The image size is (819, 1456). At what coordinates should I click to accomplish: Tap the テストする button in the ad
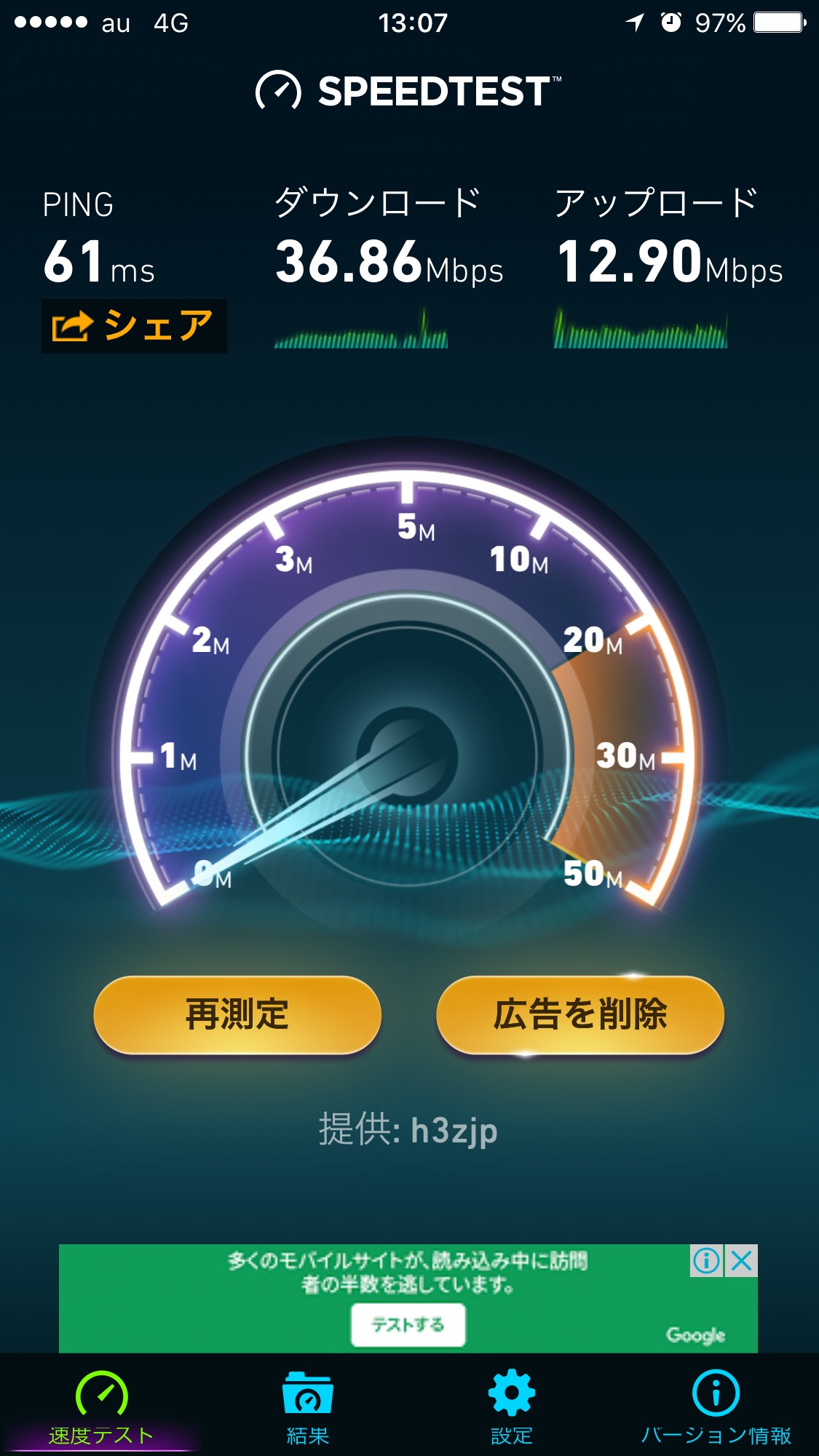click(x=408, y=1325)
